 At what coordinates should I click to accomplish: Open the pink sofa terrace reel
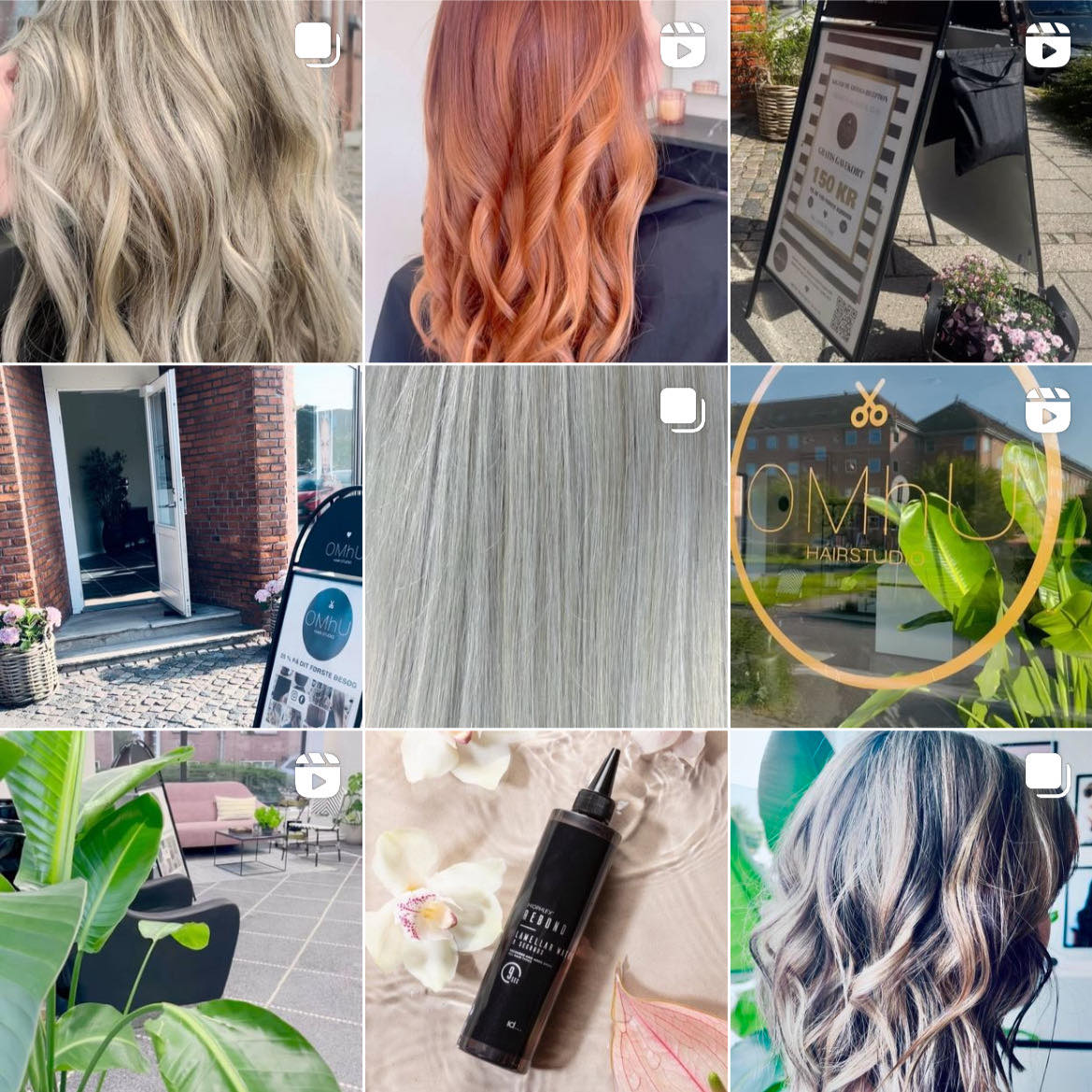coord(180,911)
